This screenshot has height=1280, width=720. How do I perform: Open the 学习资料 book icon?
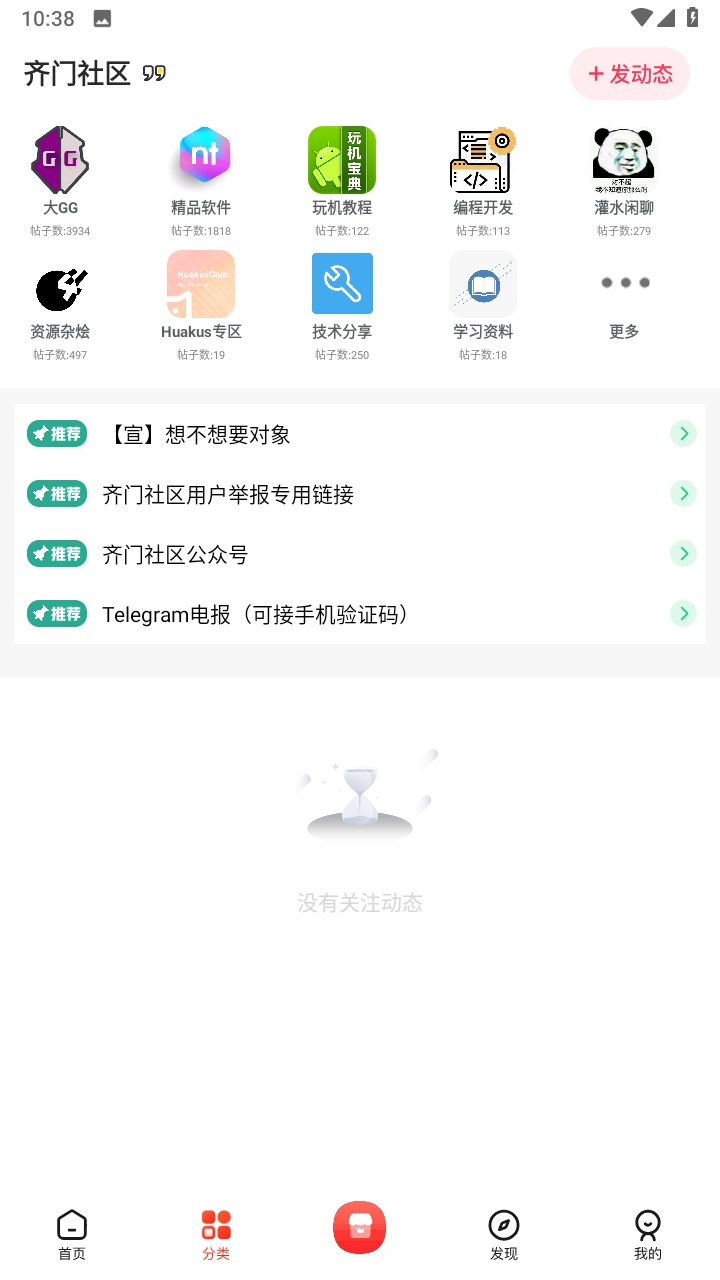482,284
